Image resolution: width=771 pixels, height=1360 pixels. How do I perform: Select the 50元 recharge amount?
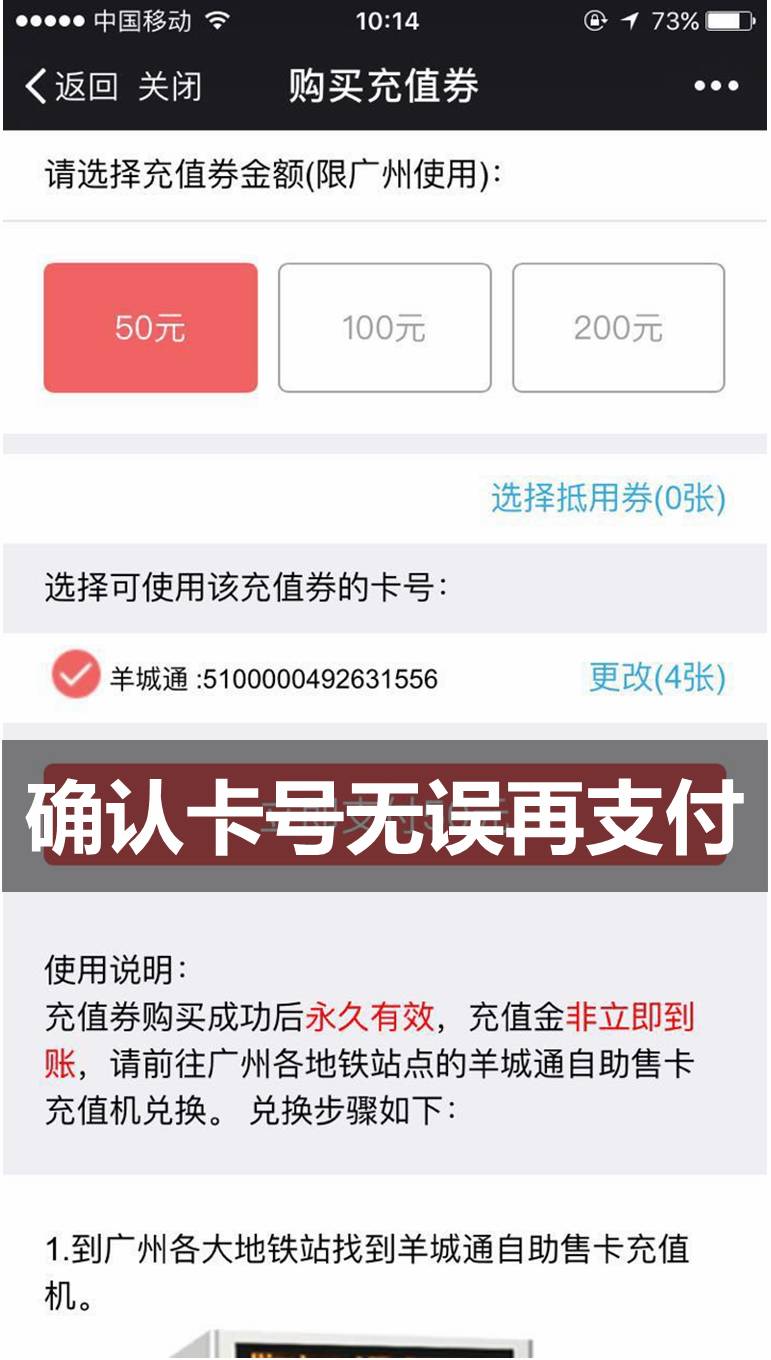pos(150,328)
